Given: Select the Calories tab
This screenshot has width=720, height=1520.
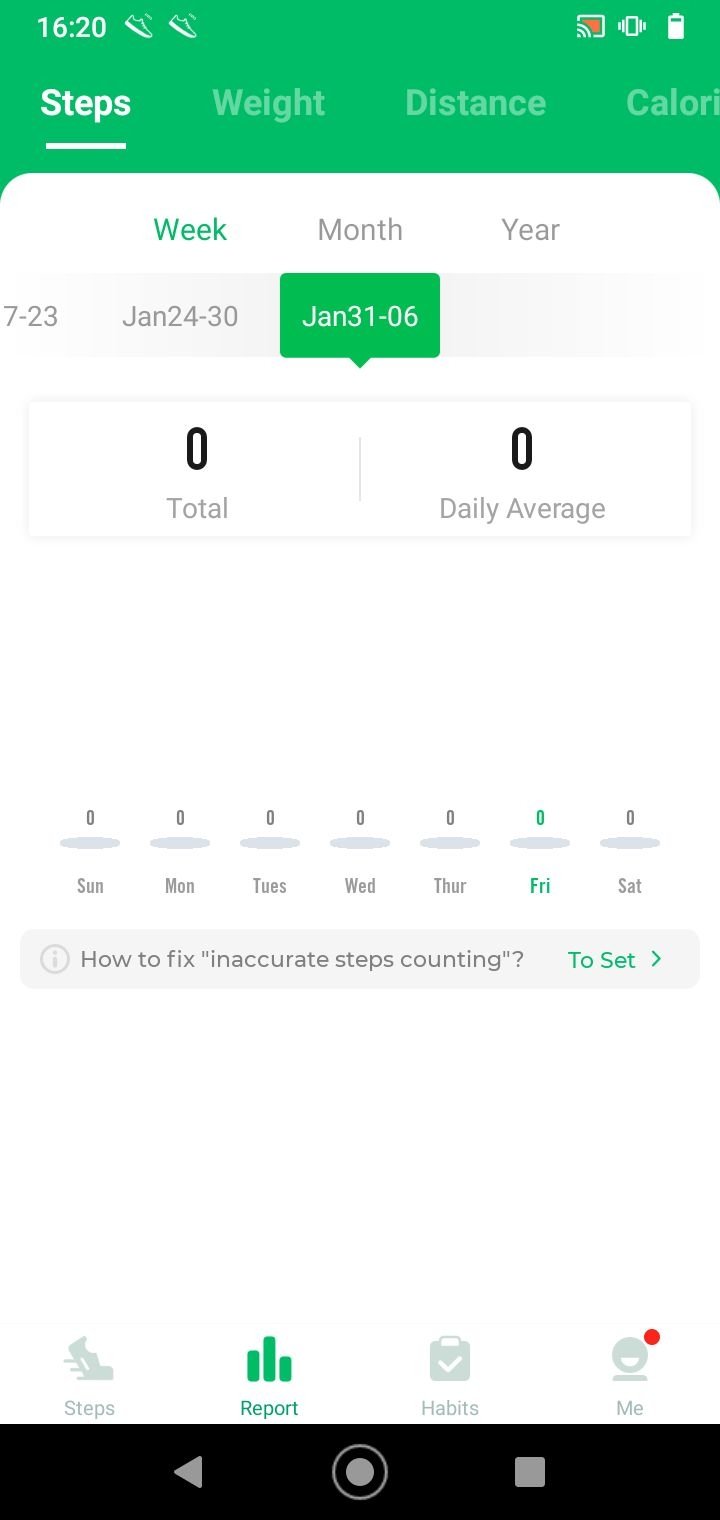Looking at the screenshot, I should tap(672, 103).
